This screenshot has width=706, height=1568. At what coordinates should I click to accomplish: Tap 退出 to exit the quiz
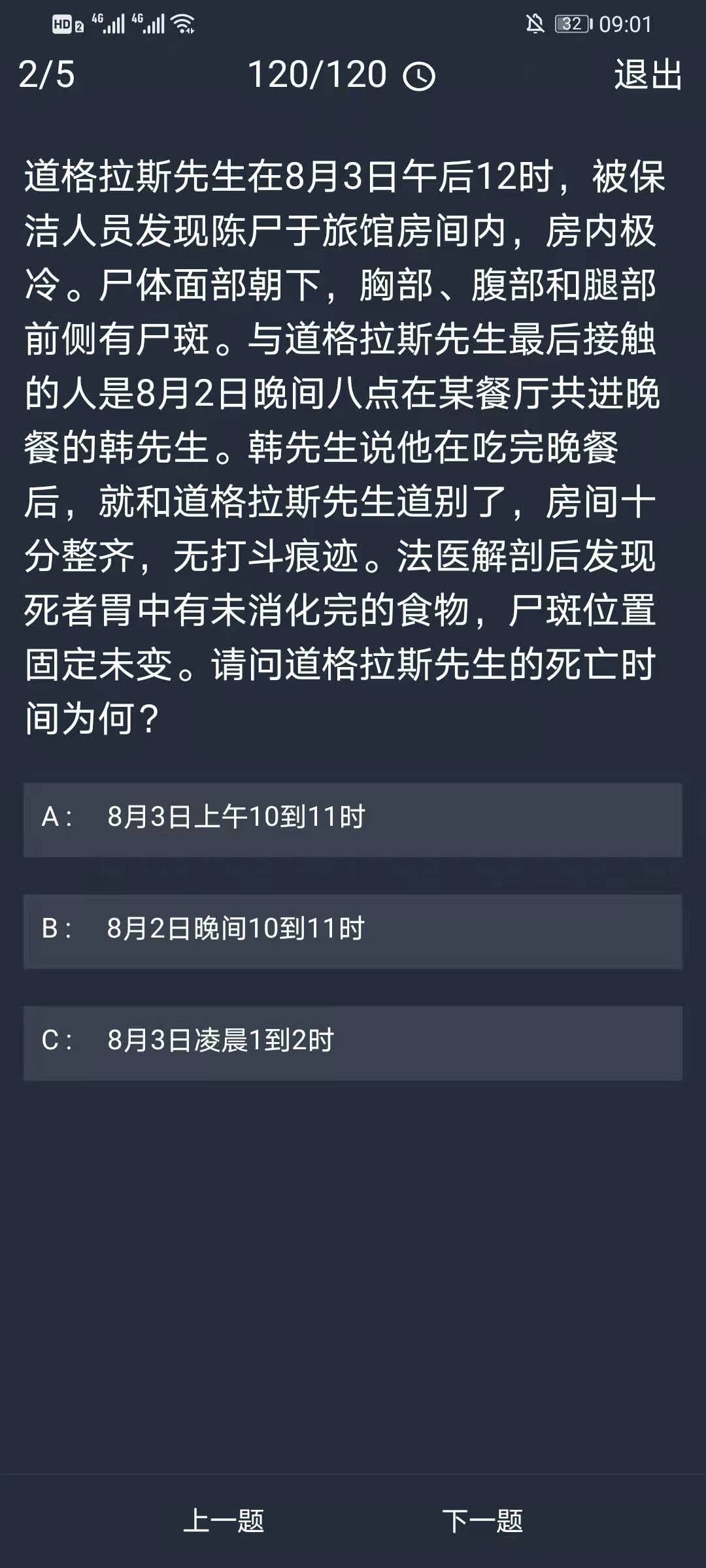(648, 74)
